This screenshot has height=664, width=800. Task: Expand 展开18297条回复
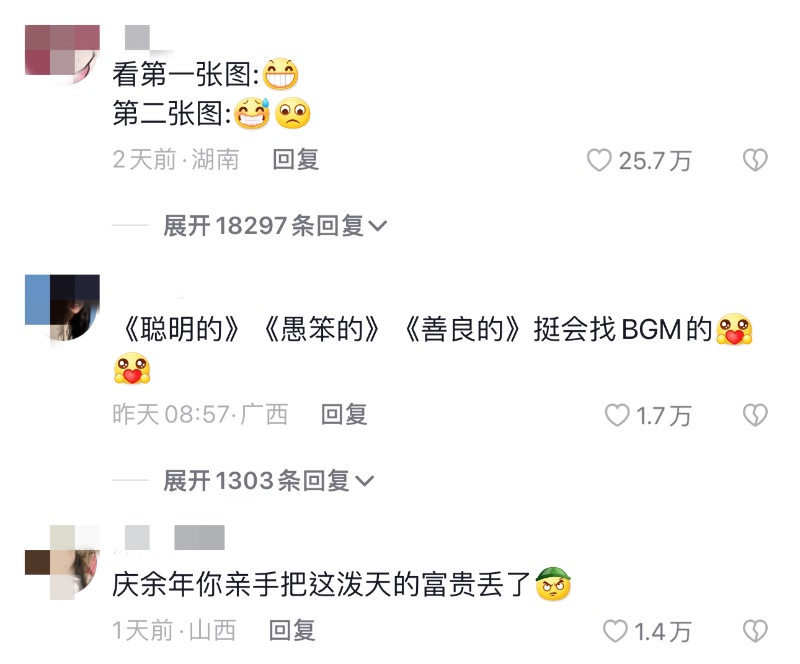(275, 226)
